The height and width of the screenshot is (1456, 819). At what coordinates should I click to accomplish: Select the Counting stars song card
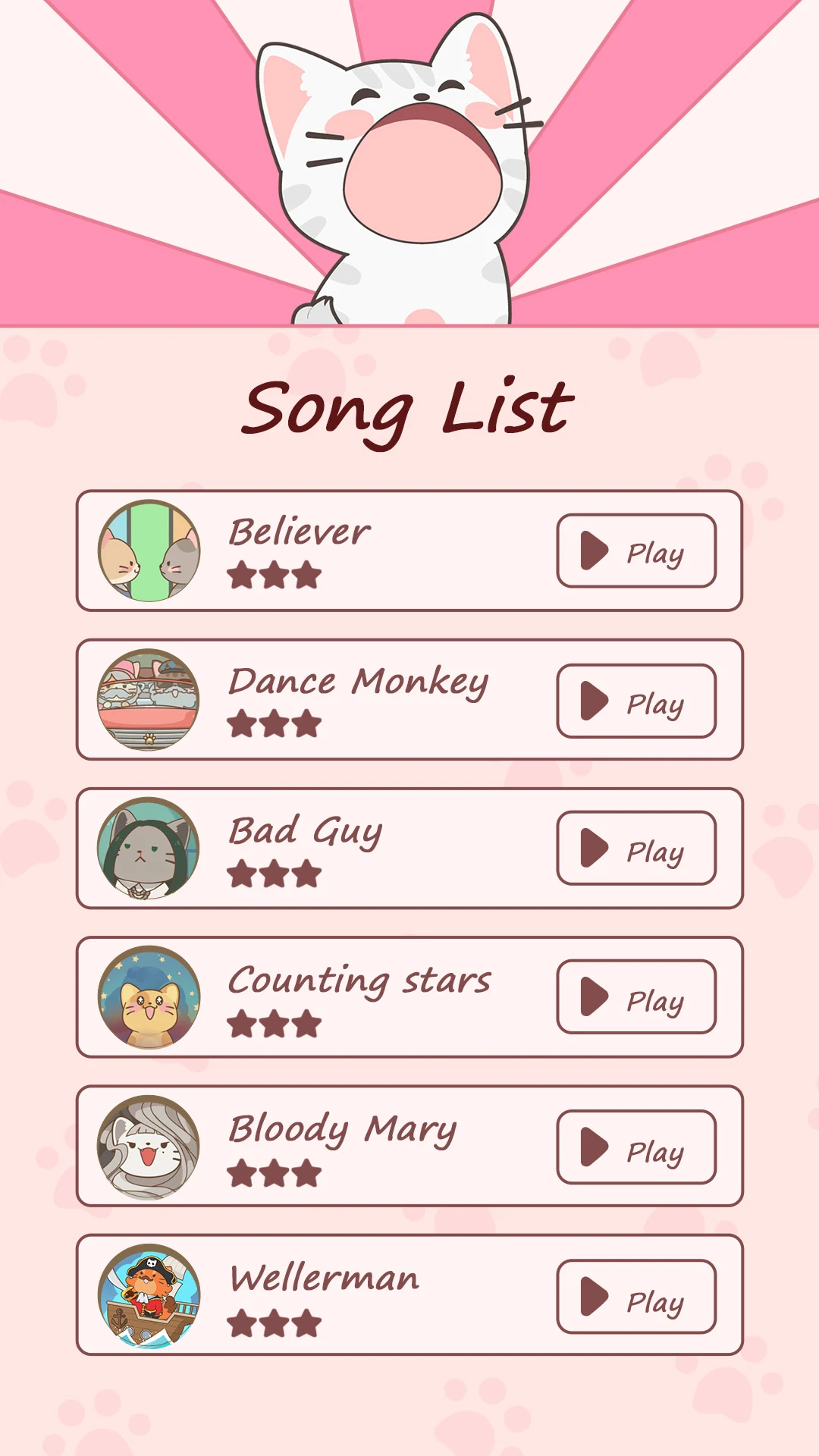pos(409,998)
